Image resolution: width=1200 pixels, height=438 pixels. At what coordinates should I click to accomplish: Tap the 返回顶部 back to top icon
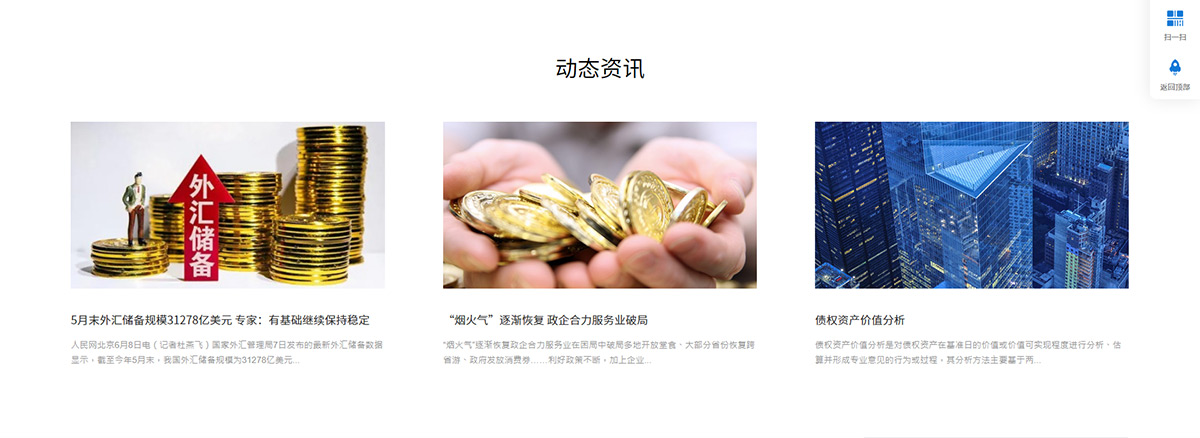coord(1175,68)
